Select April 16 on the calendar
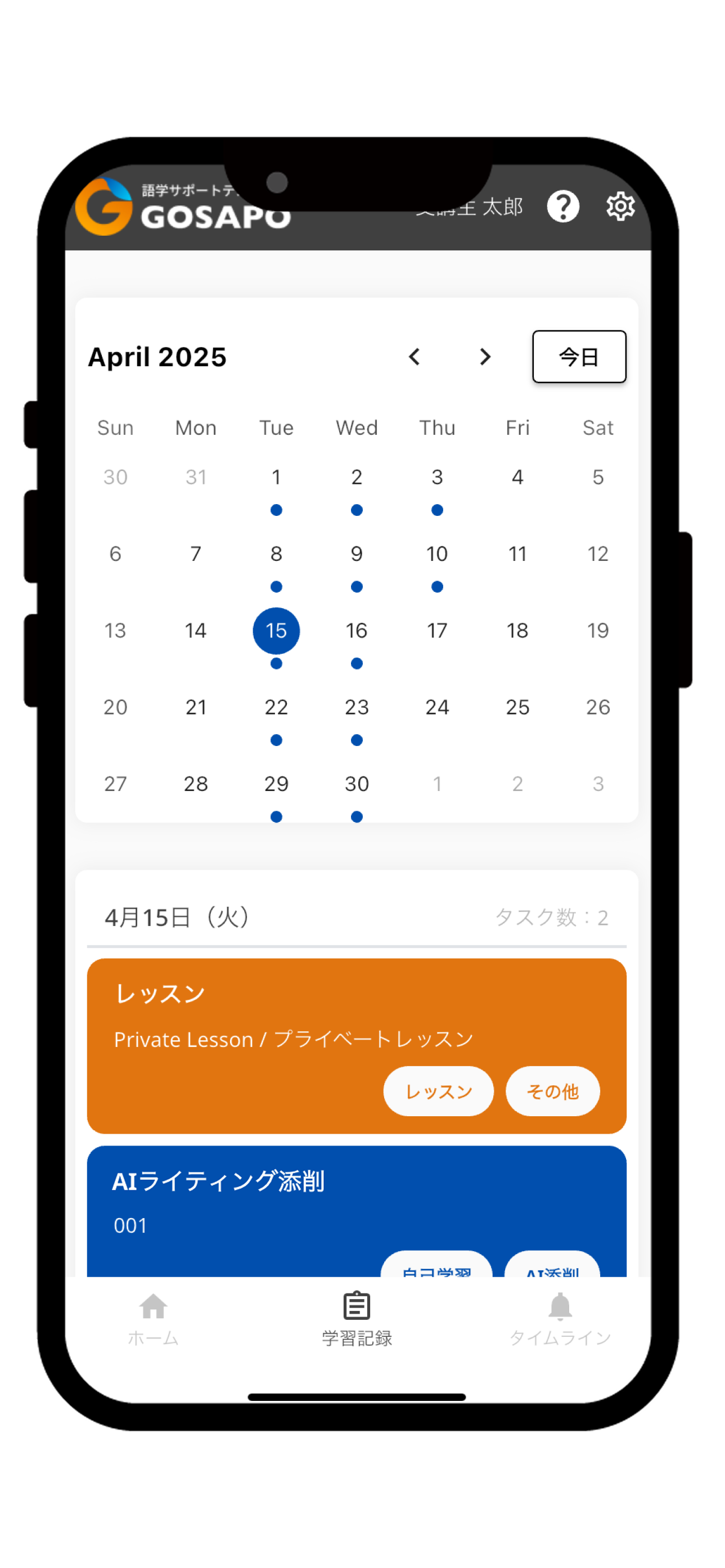The height and width of the screenshot is (1568, 725). [357, 631]
